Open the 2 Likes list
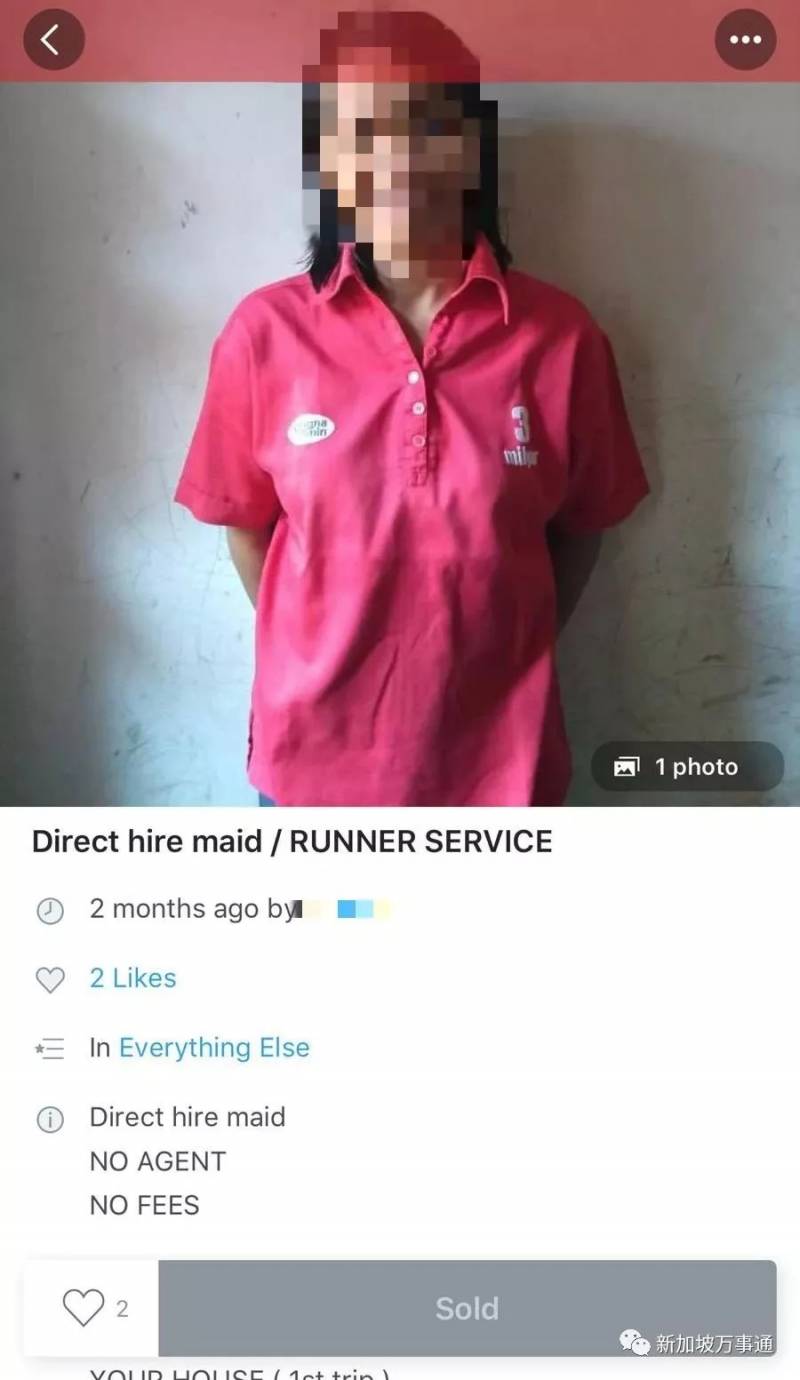The height and width of the screenshot is (1380, 800). pos(133,978)
